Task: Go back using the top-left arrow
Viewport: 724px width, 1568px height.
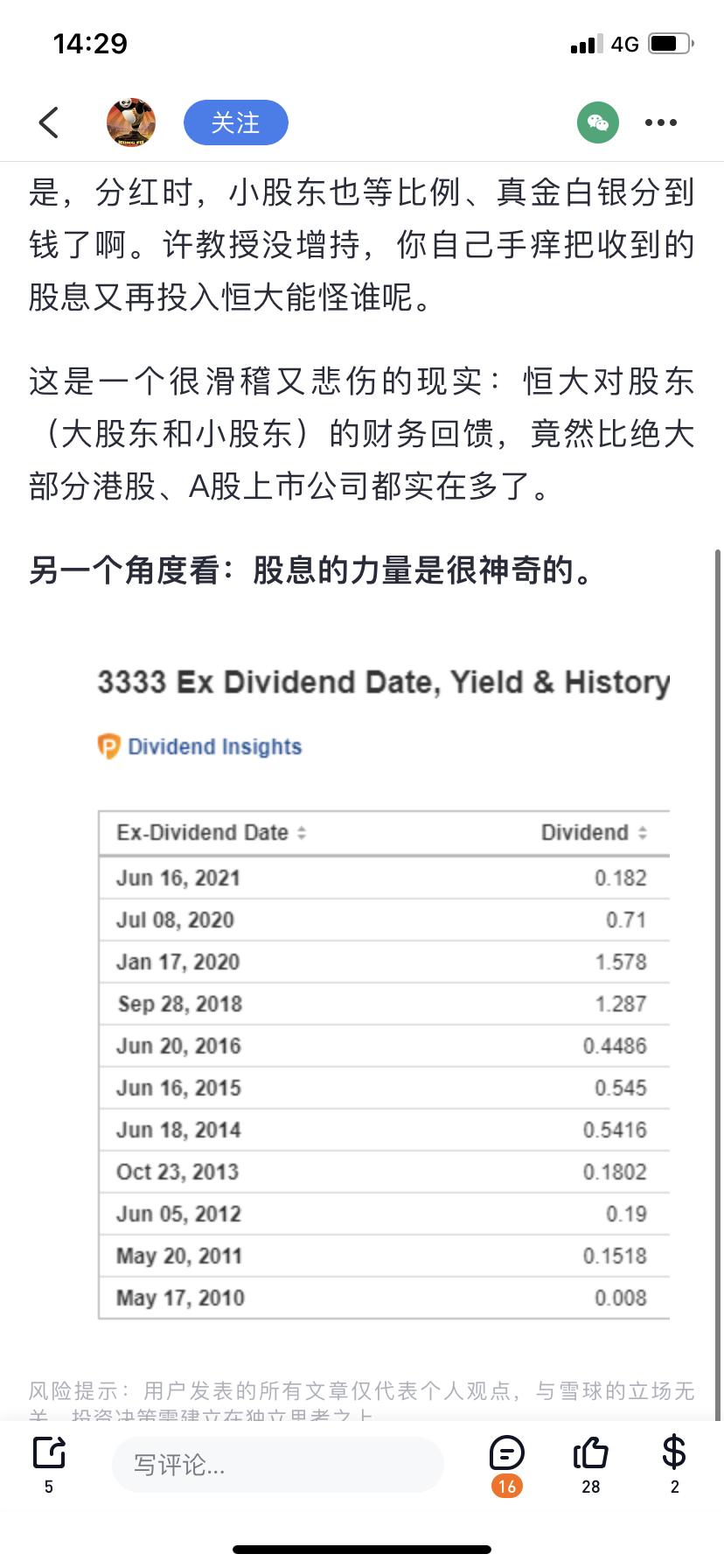Action: coord(49,122)
